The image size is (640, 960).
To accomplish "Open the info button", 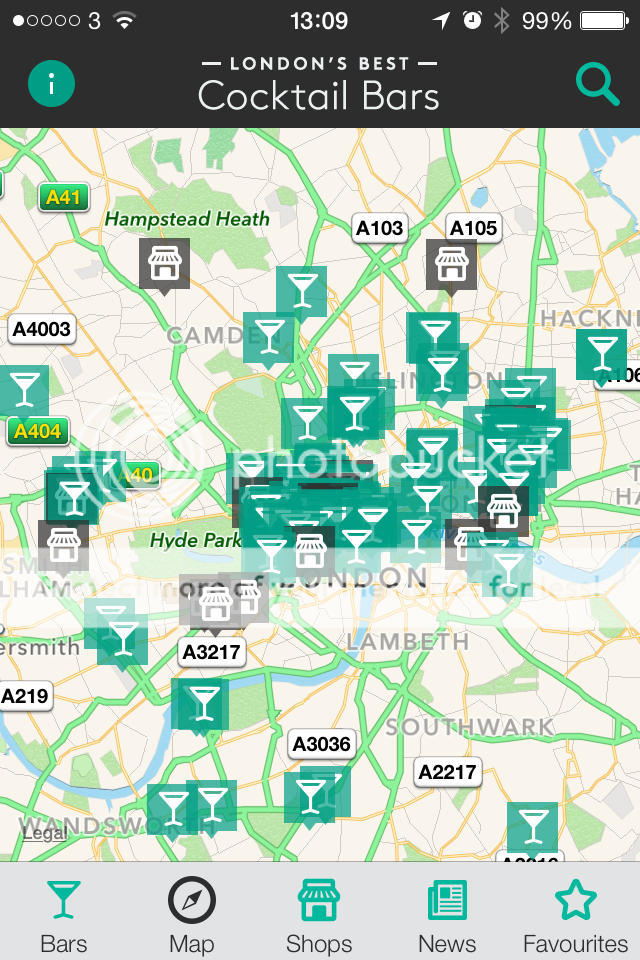I will (x=53, y=84).
